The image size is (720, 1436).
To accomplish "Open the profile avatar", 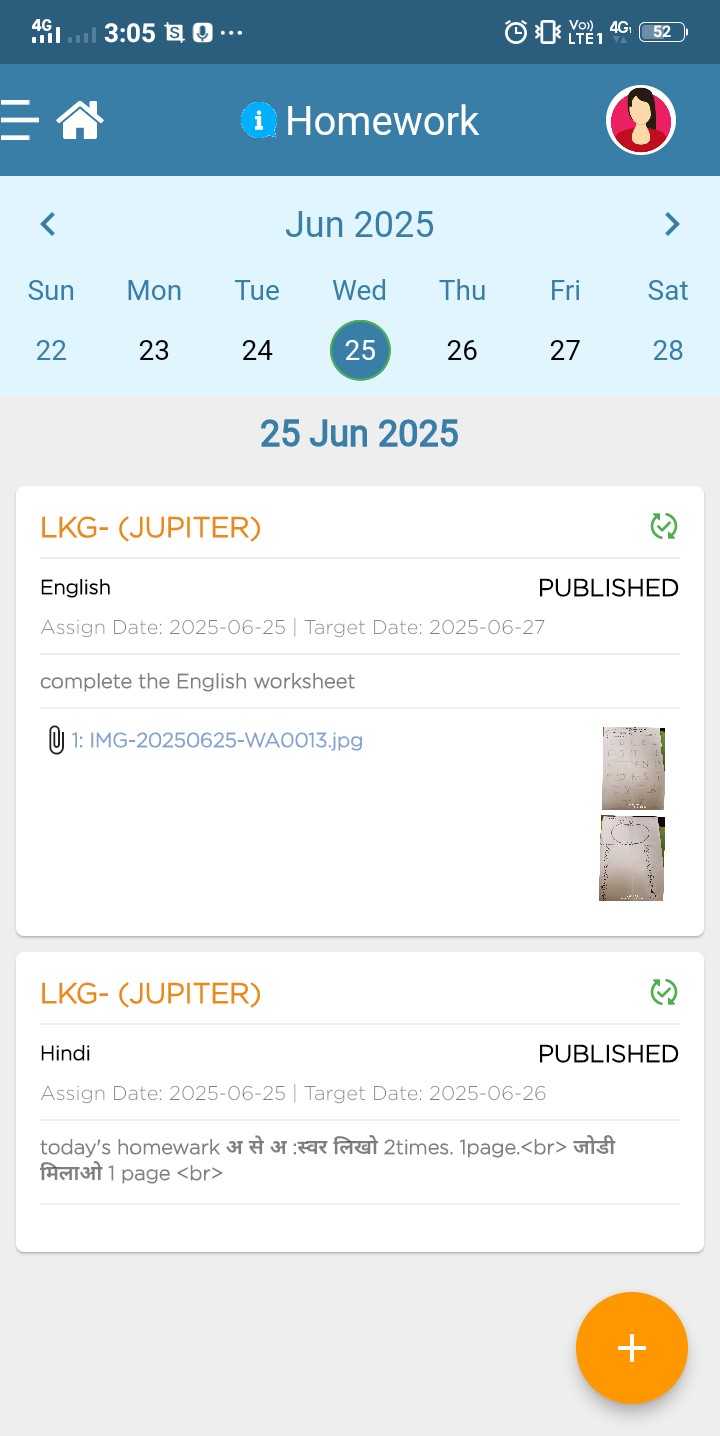I will [x=641, y=120].
